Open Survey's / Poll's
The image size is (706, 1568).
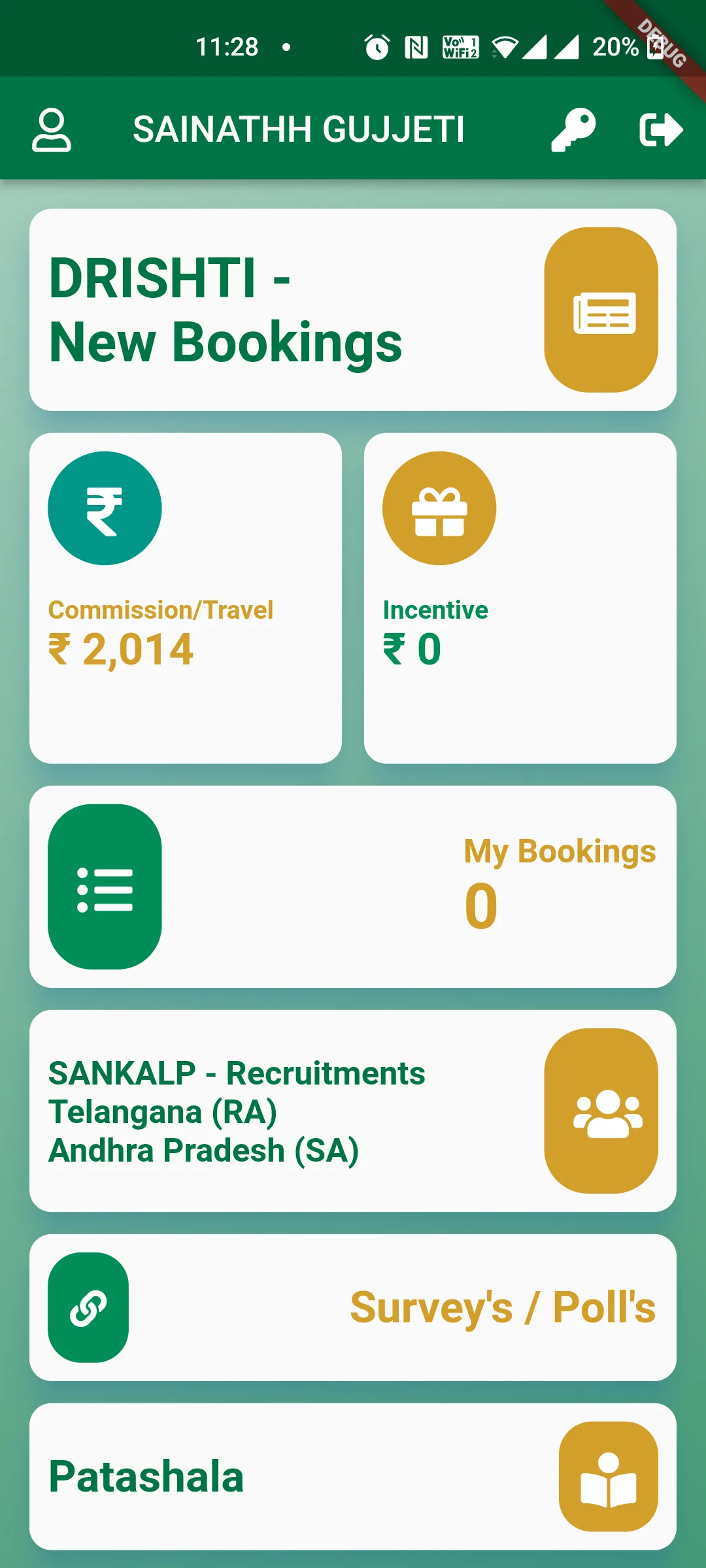click(x=353, y=1307)
